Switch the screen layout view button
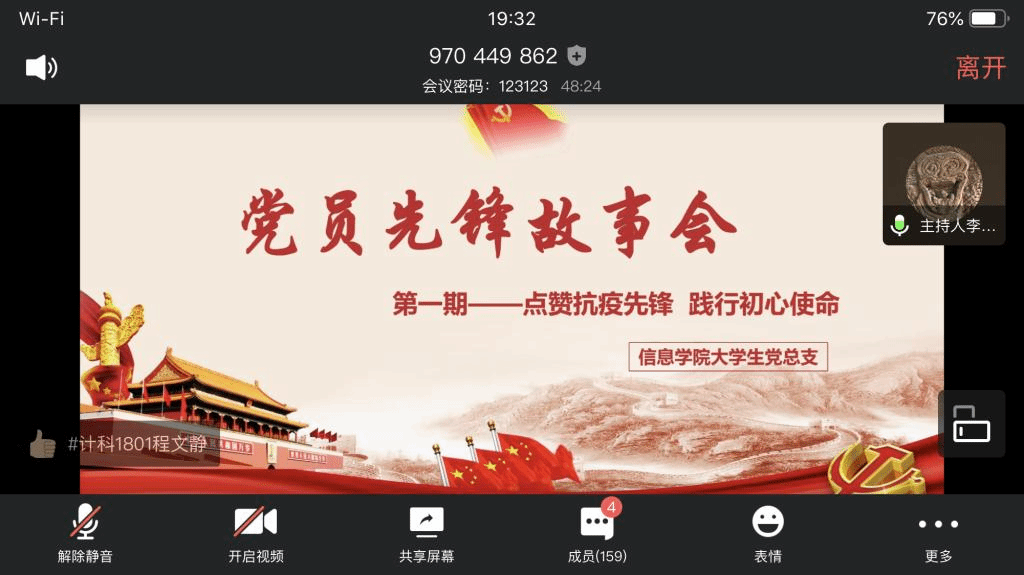 pyautogui.click(x=971, y=424)
